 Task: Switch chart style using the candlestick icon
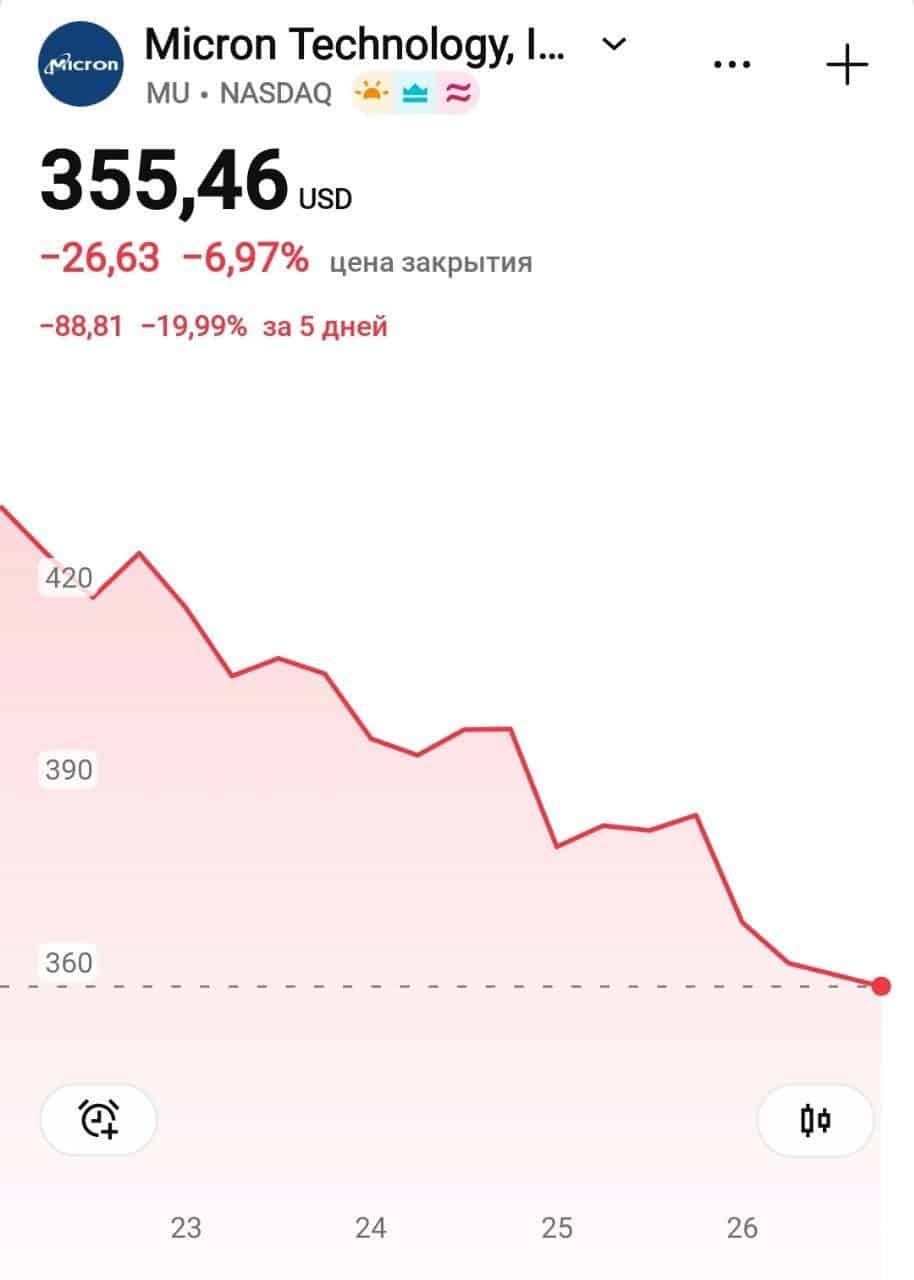(816, 1120)
